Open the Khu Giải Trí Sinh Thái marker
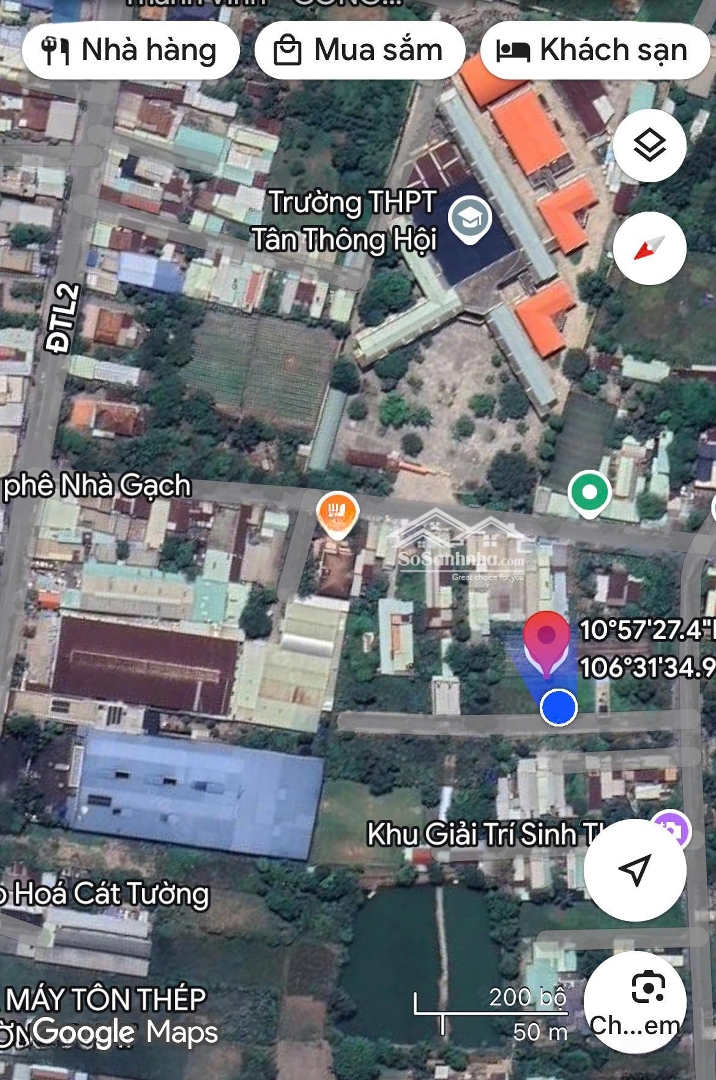The height and width of the screenshot is (1080, 716). [670, 832]
